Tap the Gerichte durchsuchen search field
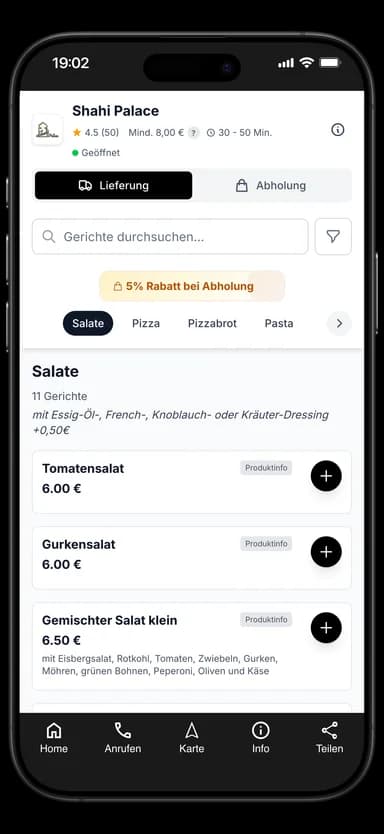The height and width of the screenshot is (834, 384). click(x=170, y=237)
